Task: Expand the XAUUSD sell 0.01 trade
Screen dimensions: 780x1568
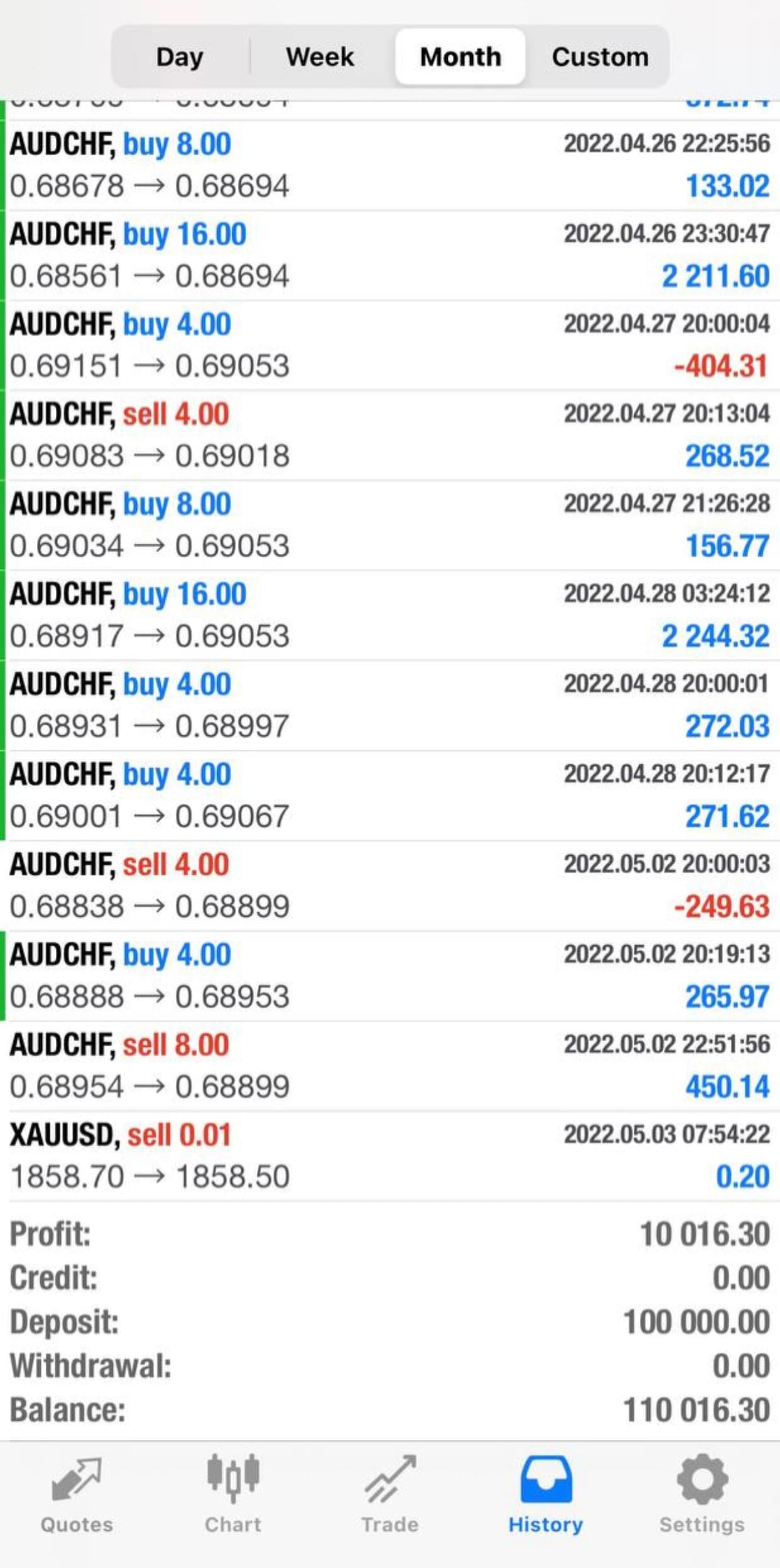Action: [389, 1155]
